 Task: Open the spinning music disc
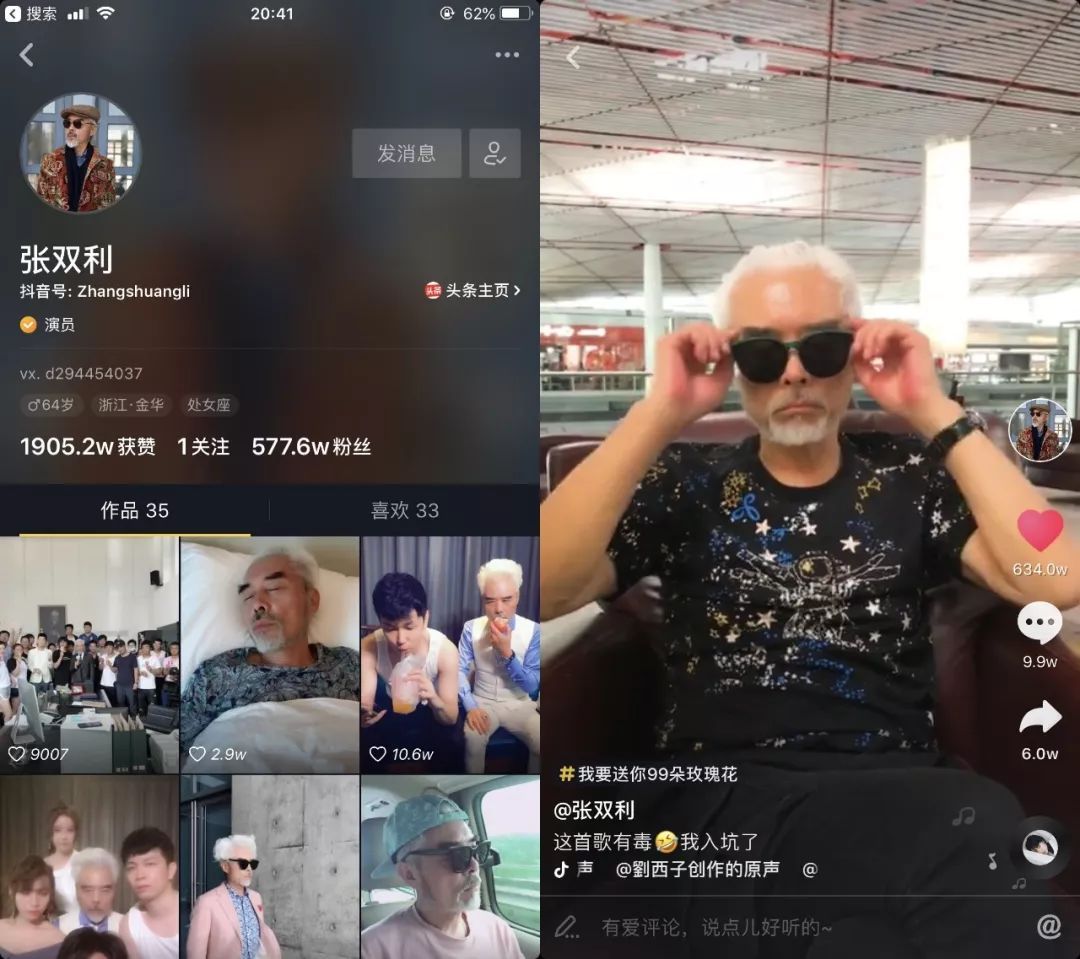point(1039,847)
